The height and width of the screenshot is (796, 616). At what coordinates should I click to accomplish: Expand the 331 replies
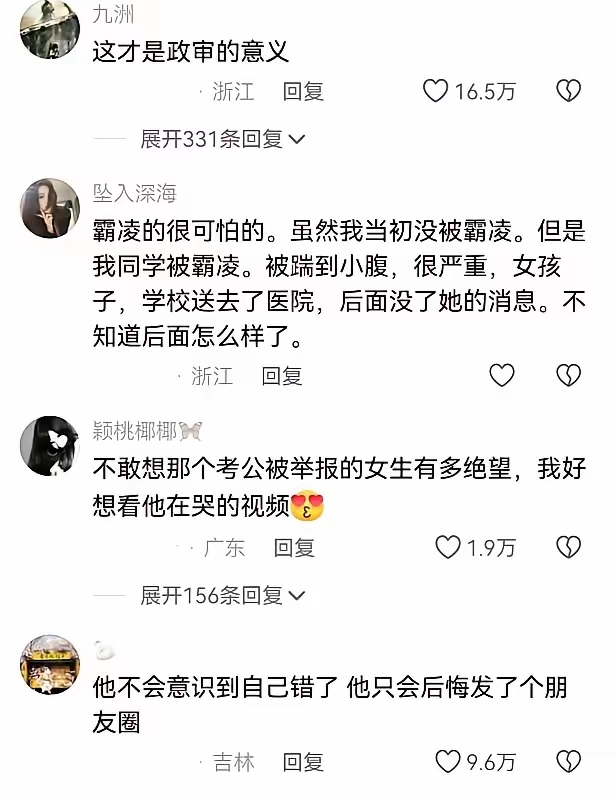222,139
